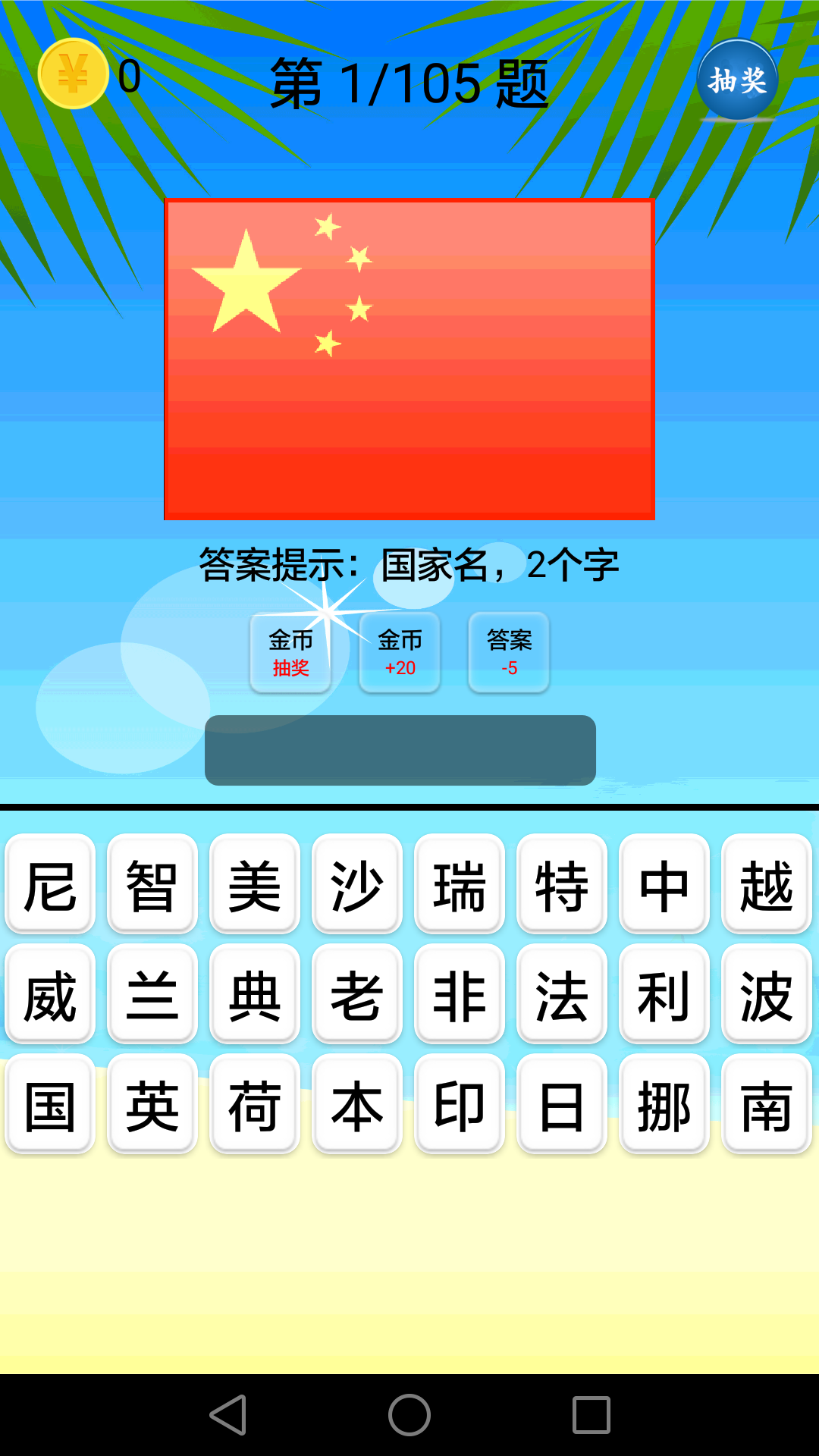819x1456 pixels.
Task: Reveal answer with 答案-5 button
Action: point(509,654)
